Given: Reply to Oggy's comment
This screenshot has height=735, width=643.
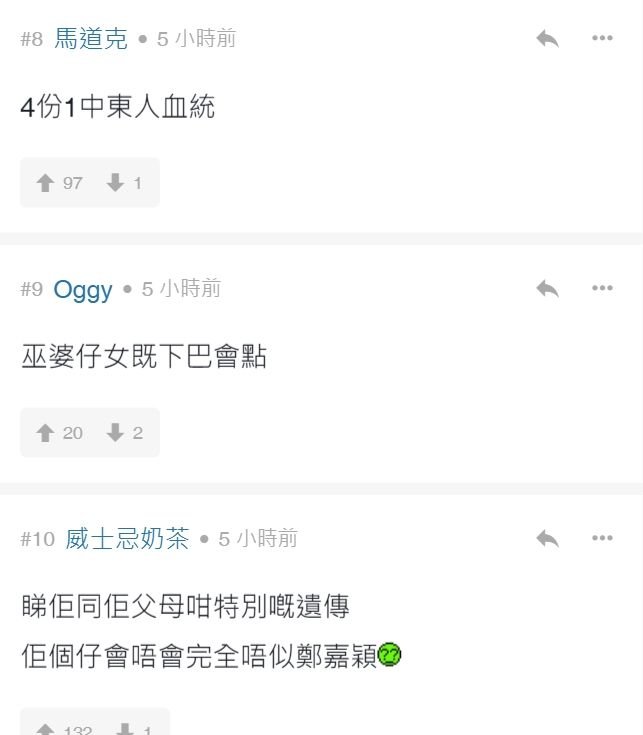Looking at the screenshot, I should 547,289.
